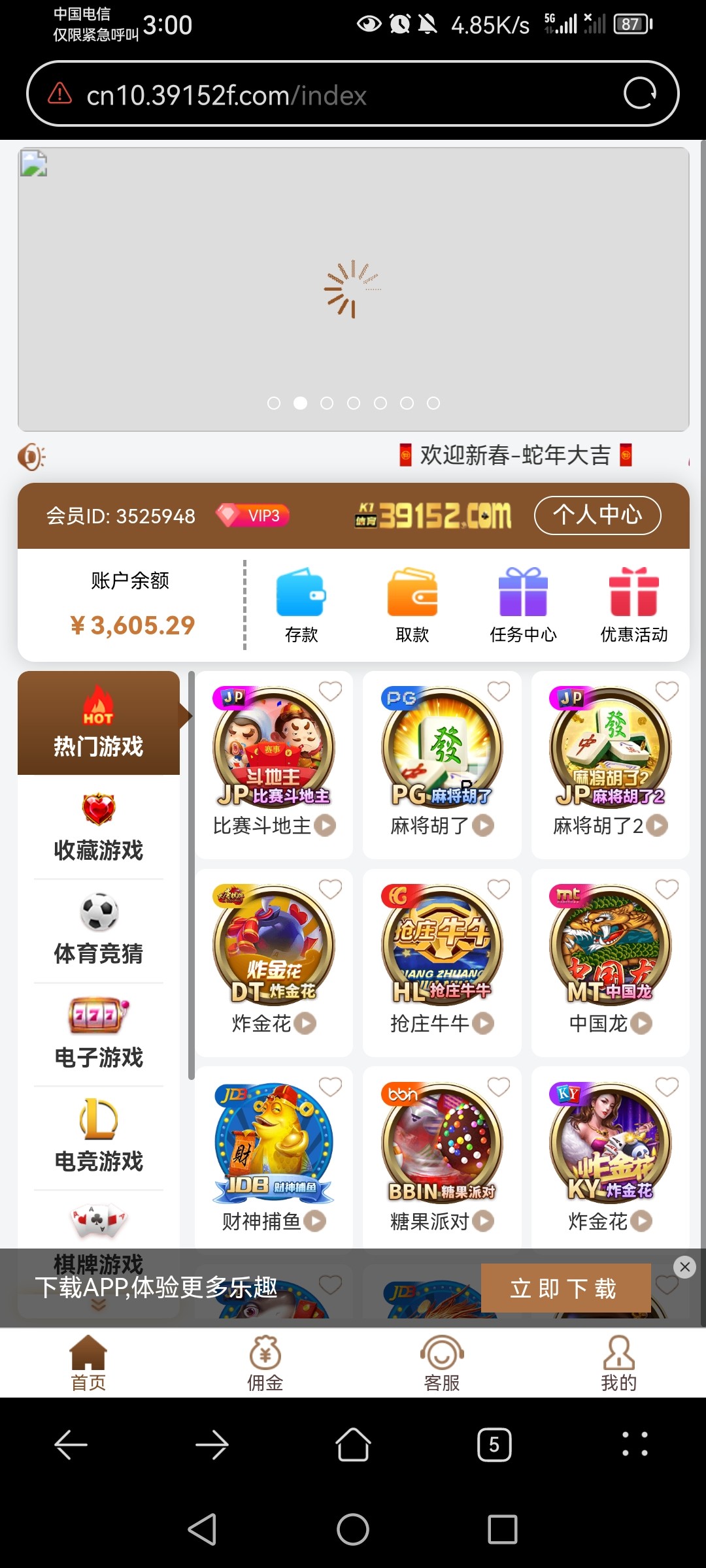The image size is (706, 1568).
Task: Switch to the 客服 tab
Action: (442, 1363)
